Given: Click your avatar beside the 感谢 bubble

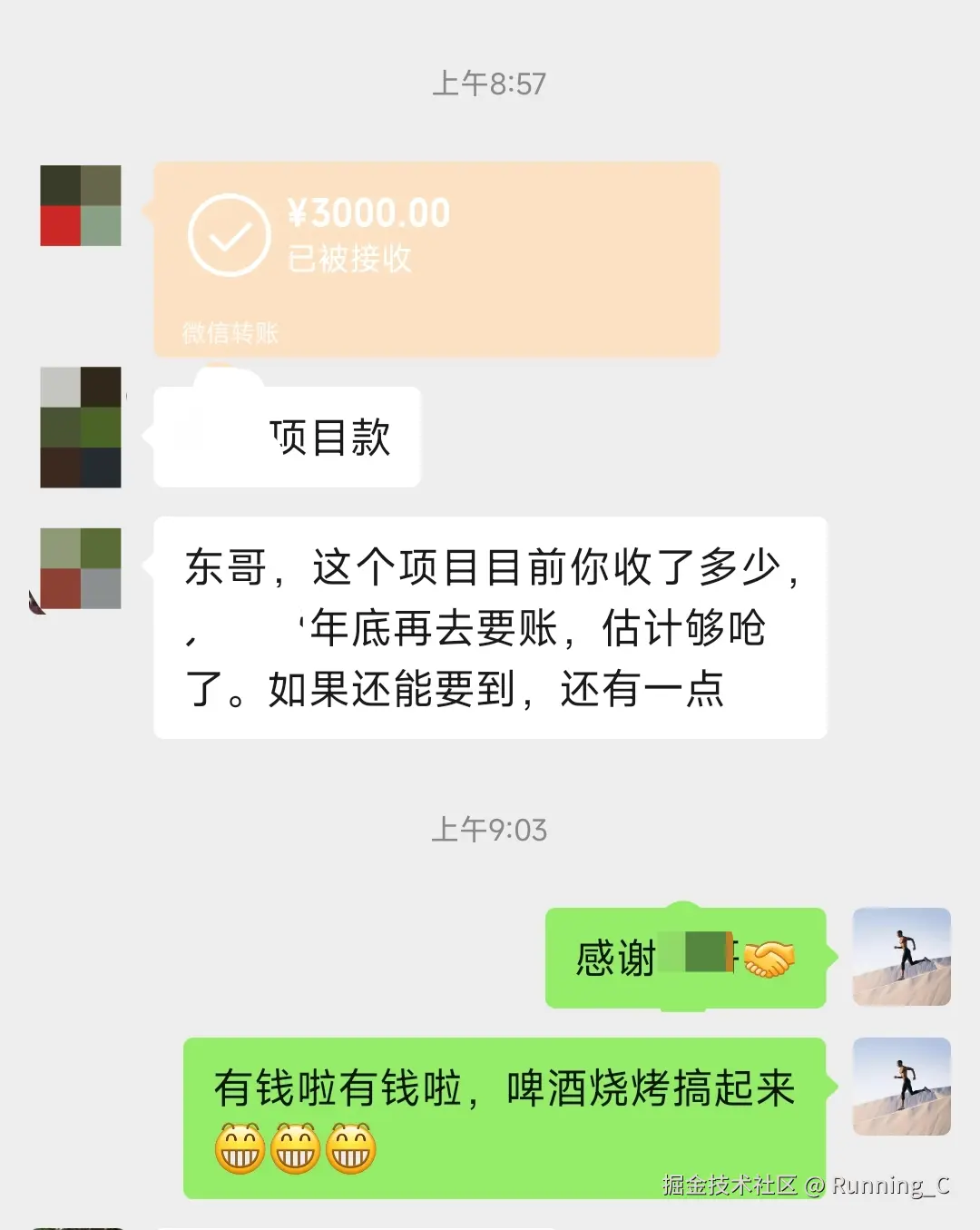Looking at the screenshot, I should pos(901,957).
